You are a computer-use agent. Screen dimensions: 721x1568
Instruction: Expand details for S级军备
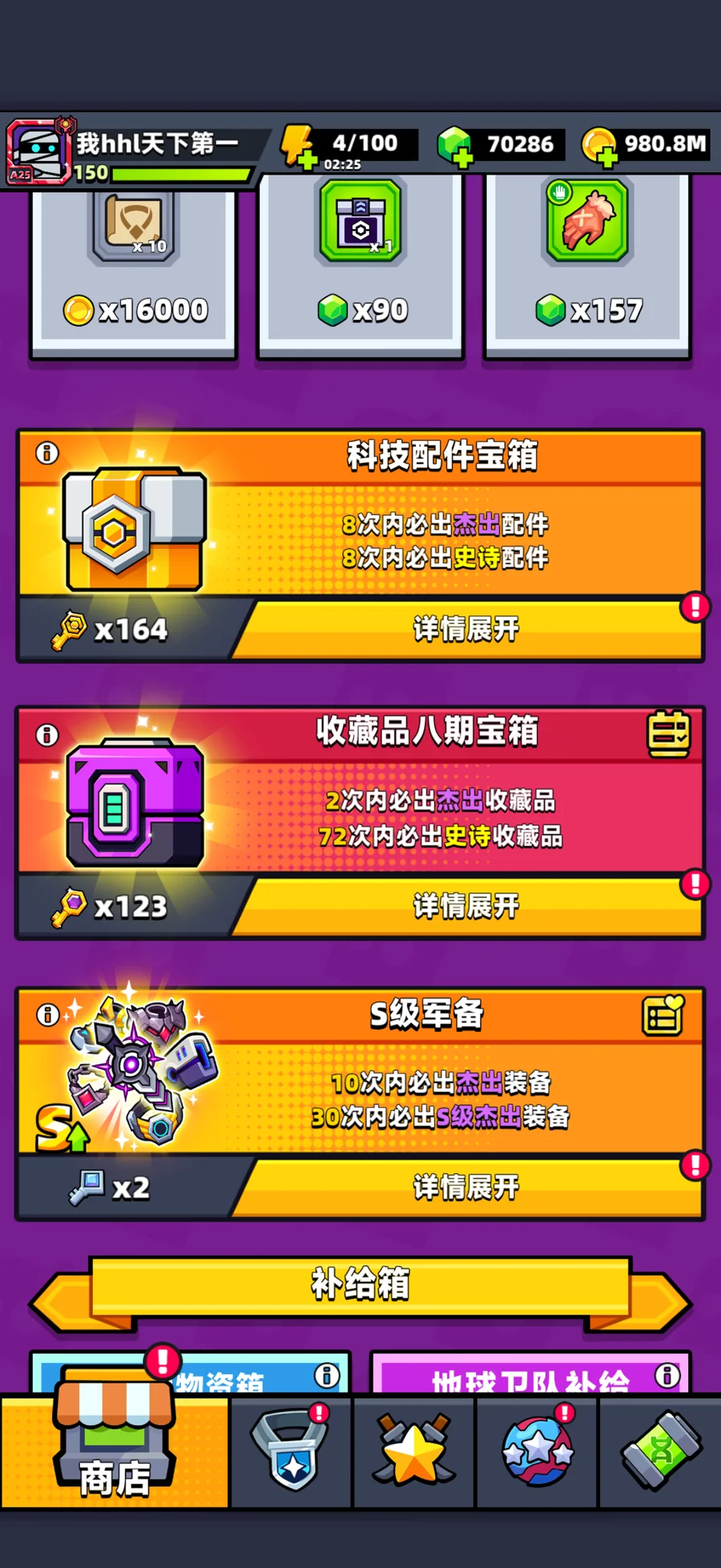click(x=466, y=1187)
